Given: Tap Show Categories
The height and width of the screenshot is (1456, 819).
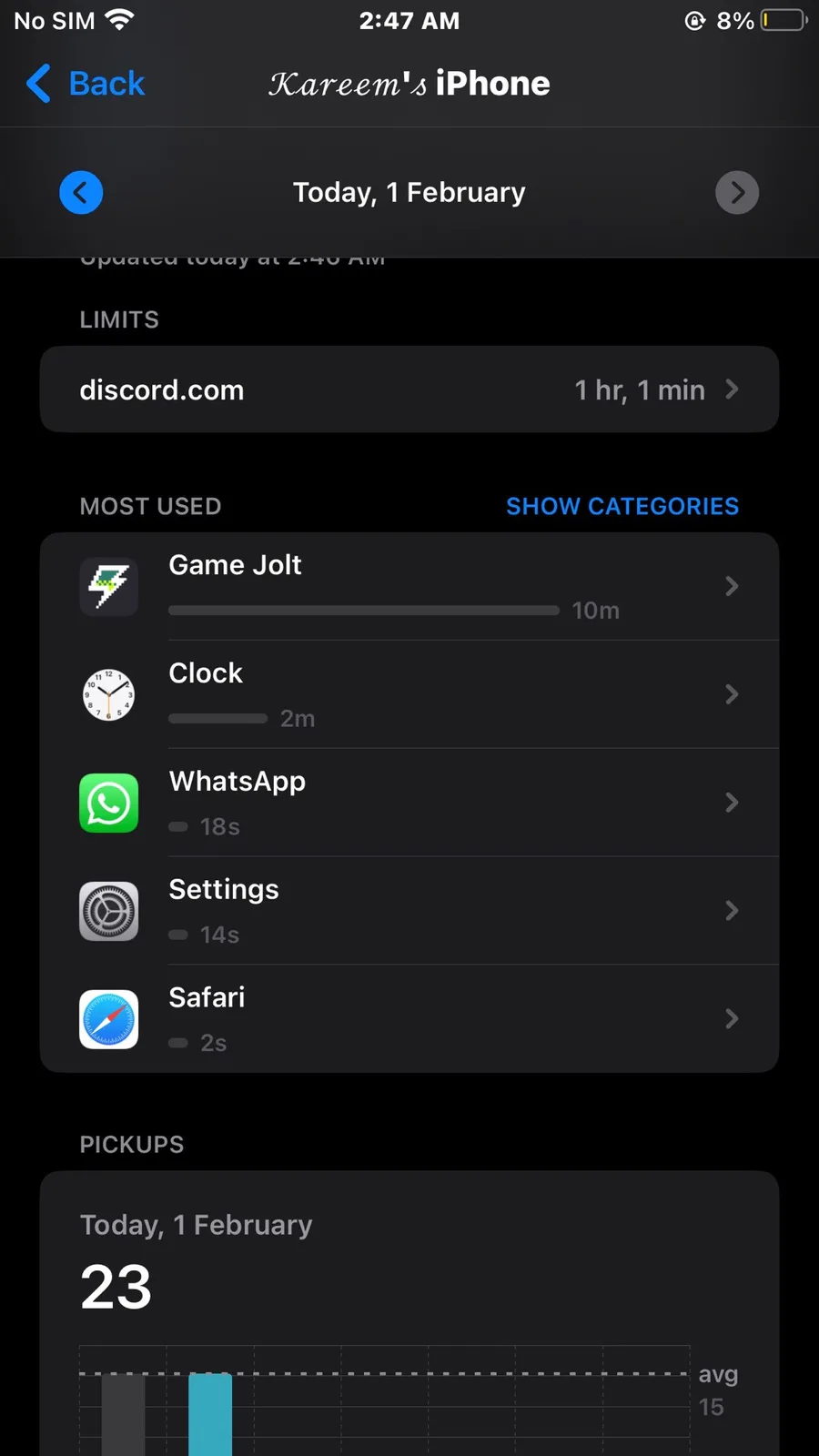Looking at the screenshot, I should pos(622,506).
